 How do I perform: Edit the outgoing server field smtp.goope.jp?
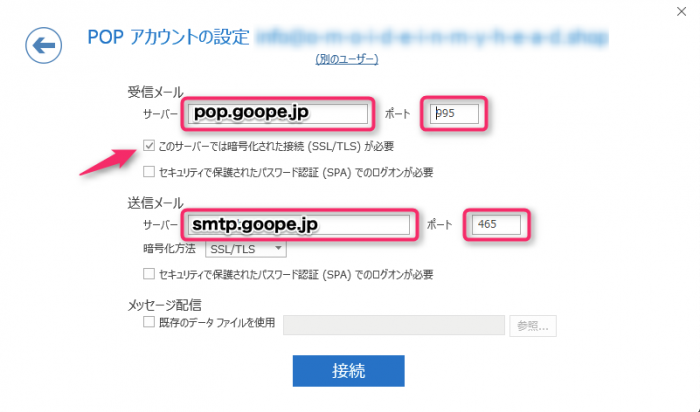pyautogui.click(x=299, y=225)
